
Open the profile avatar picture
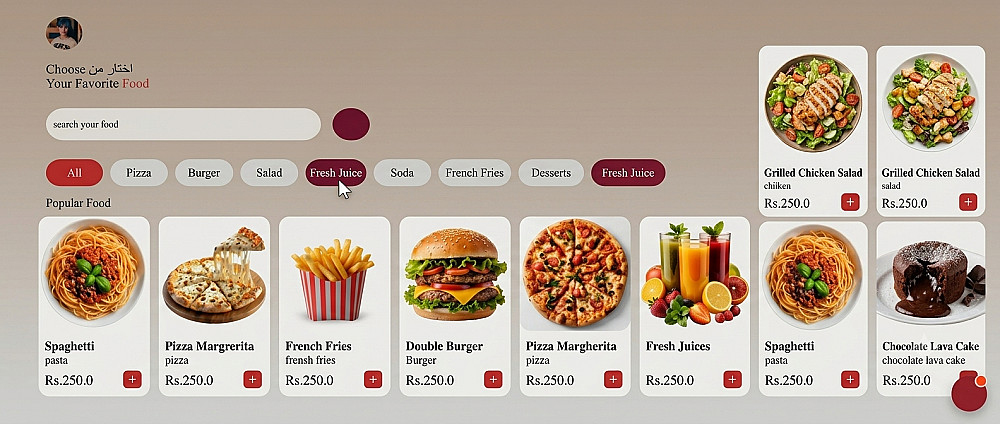pyautogui.click(x=64, y=33)
